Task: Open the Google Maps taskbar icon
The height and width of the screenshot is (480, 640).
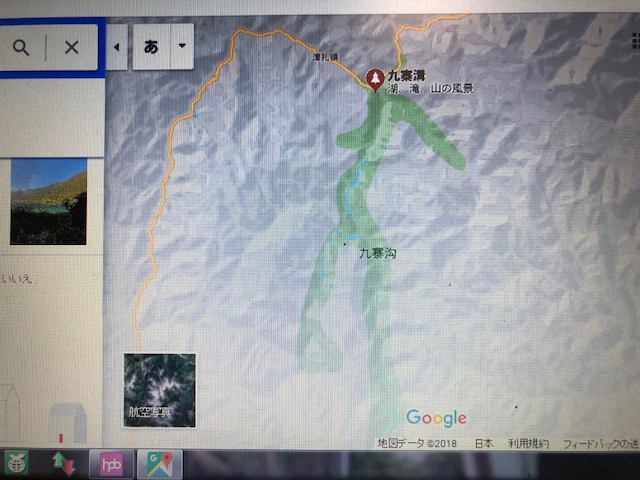Action: point(158,465)
